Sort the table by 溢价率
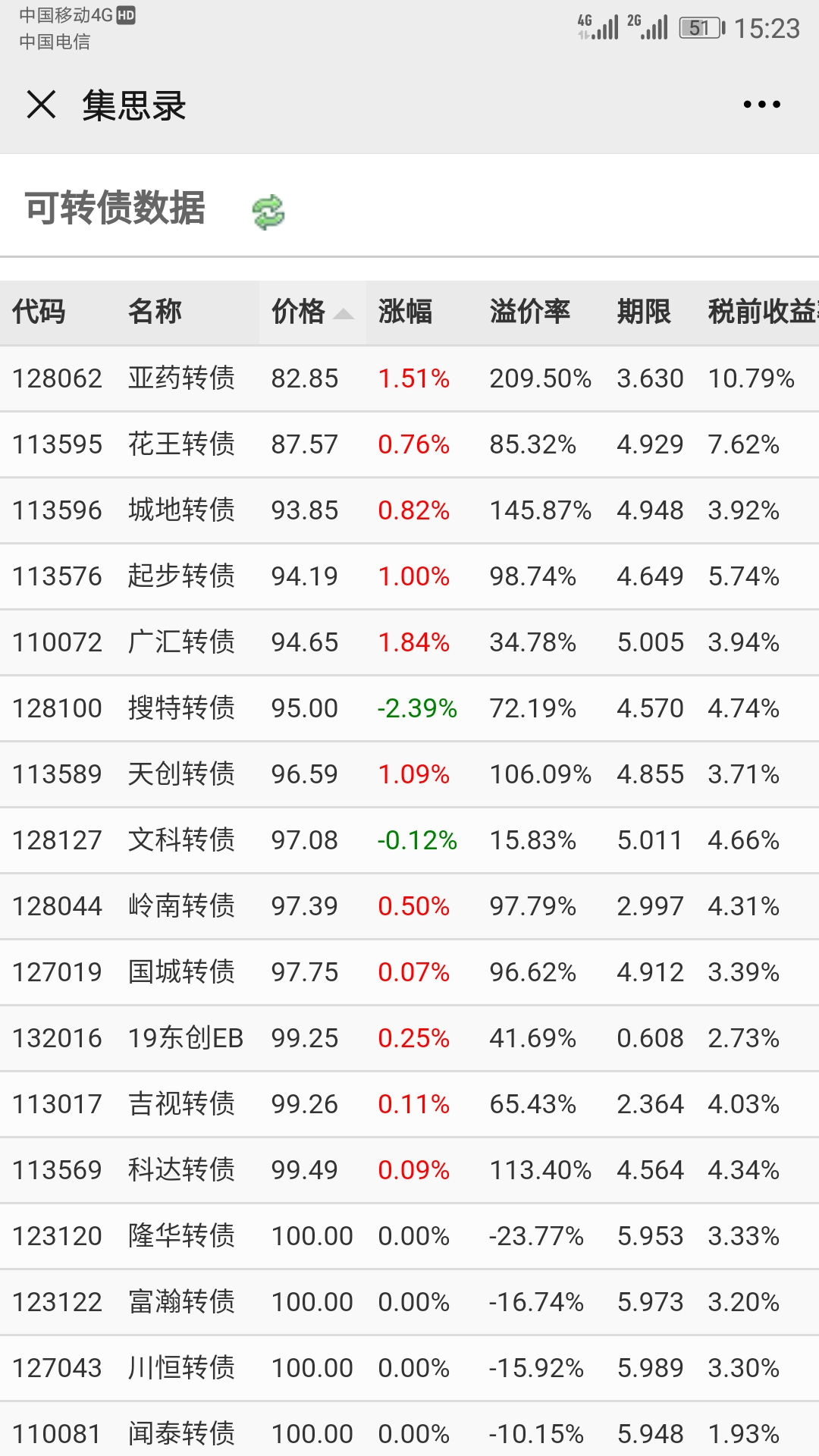This screenshot has height=1456, width=819. tap(529, 312)
